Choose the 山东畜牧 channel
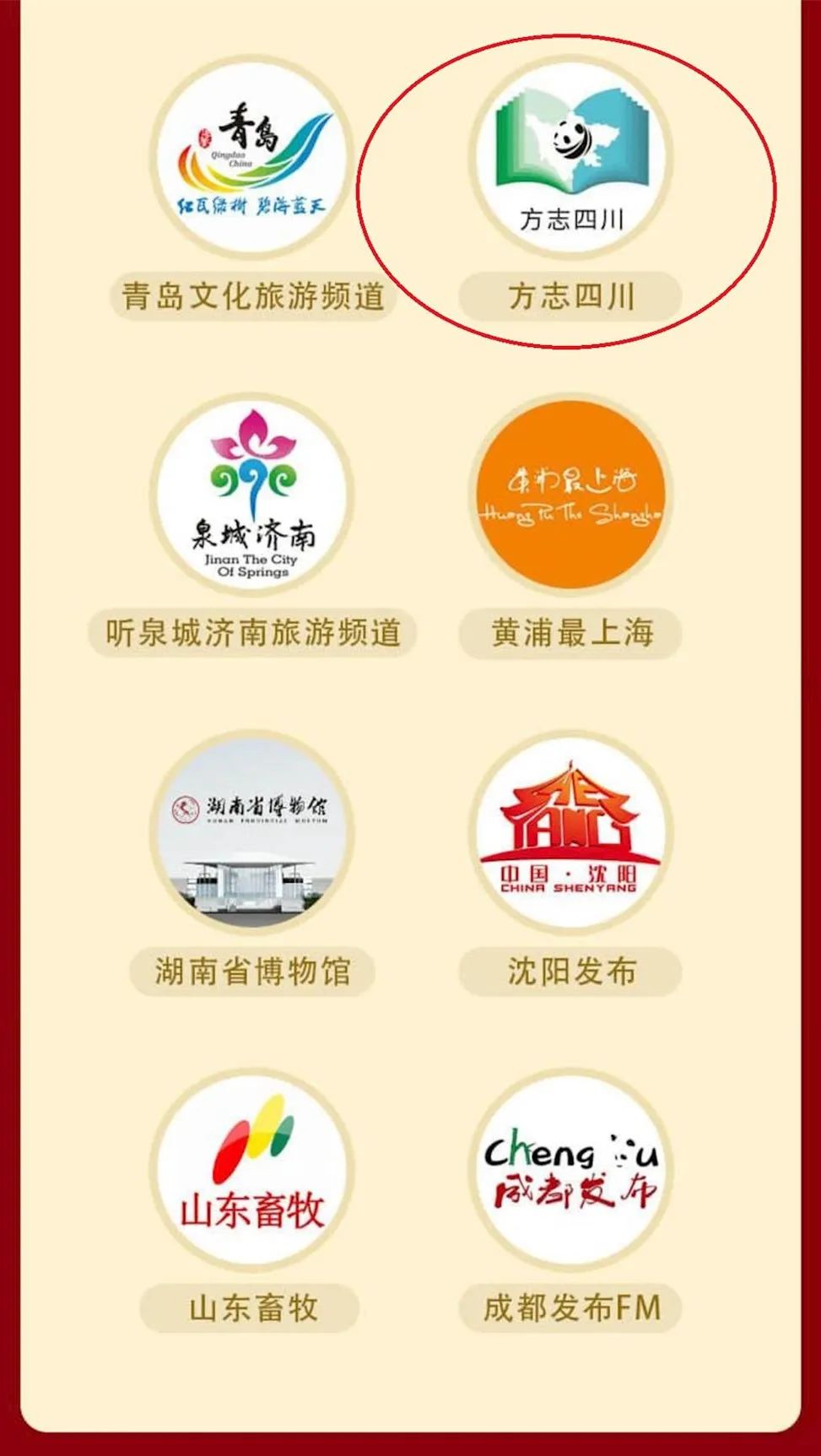This screenshot has height=1456, width=821. point(251,1169)
